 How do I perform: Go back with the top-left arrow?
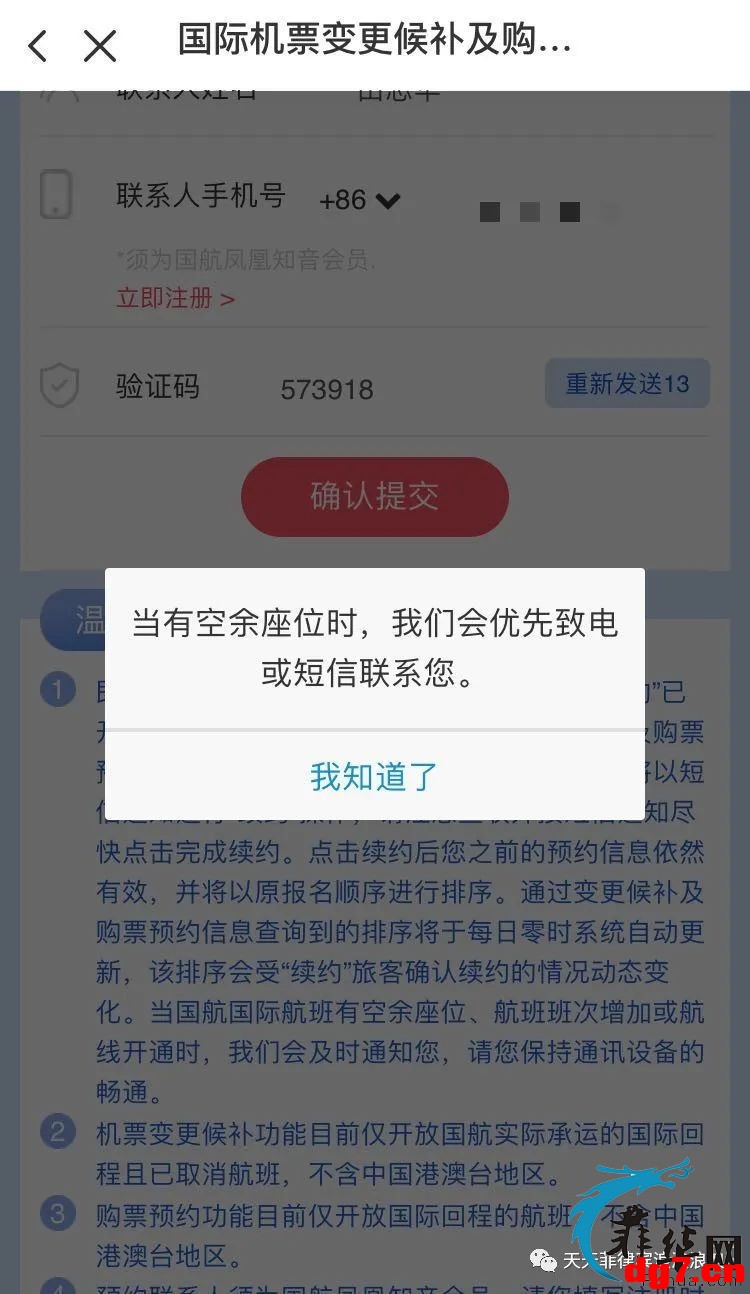(37, 46)
